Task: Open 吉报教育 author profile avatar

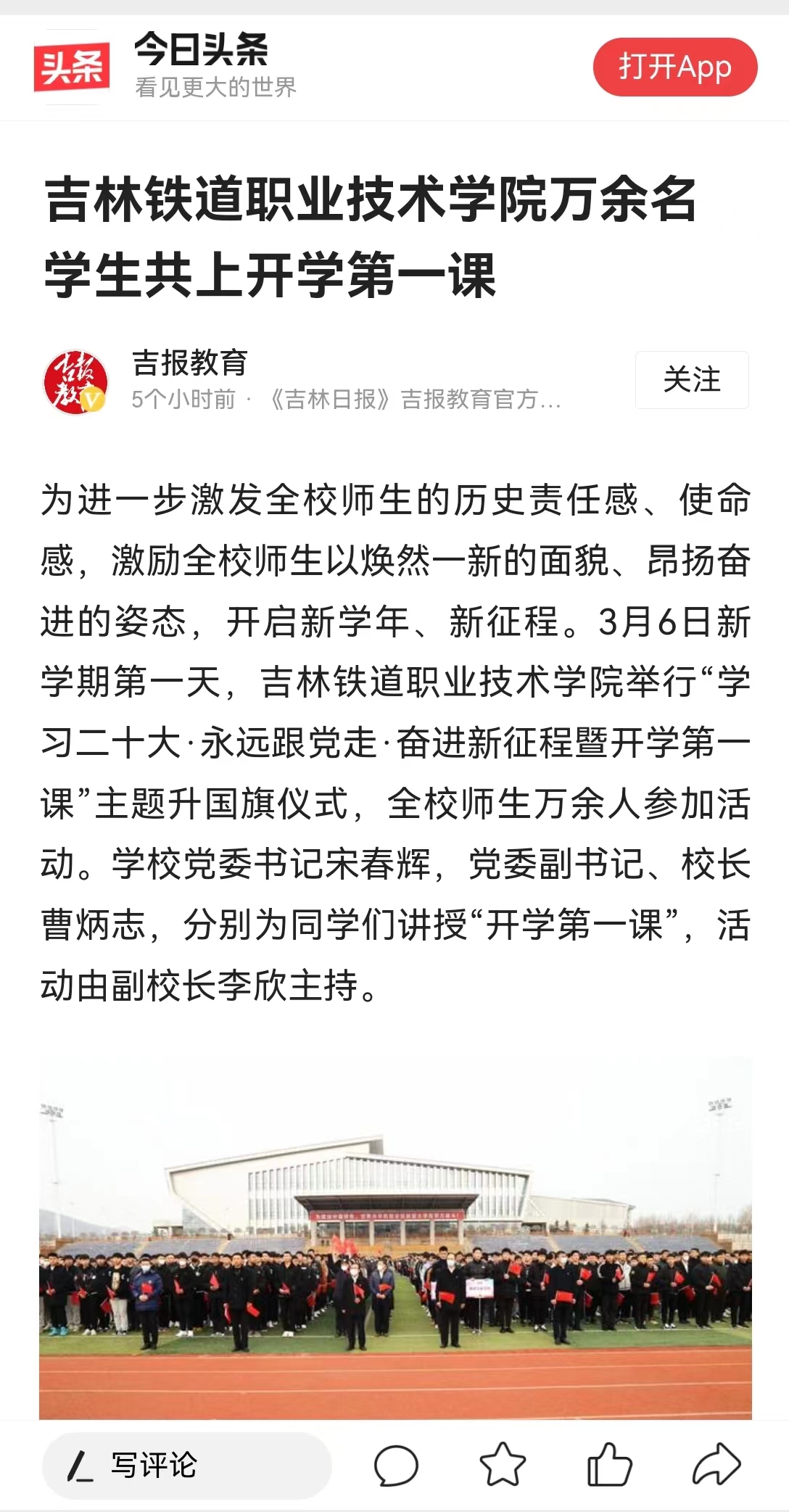Action: pos(75,381)
